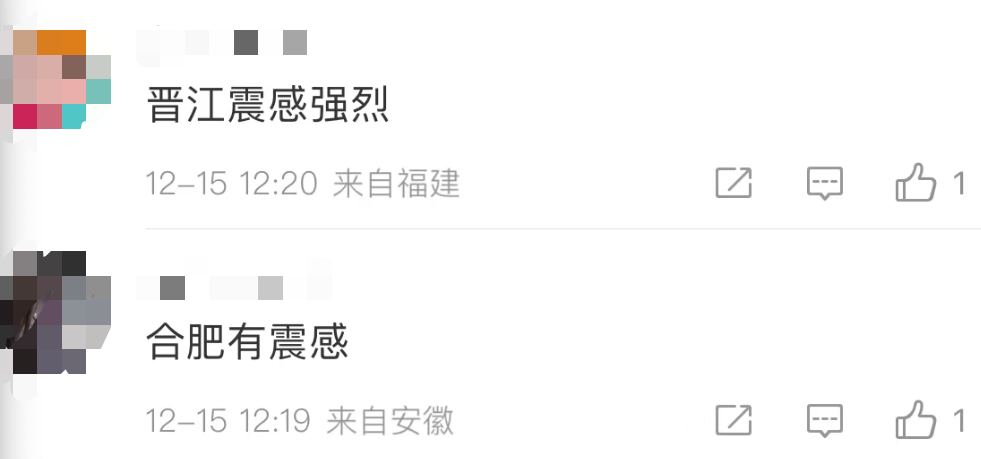The height and width of the screenshot is (459, 981).
Task: Reply to the 合肥有震感 comment
Action: 825,421
